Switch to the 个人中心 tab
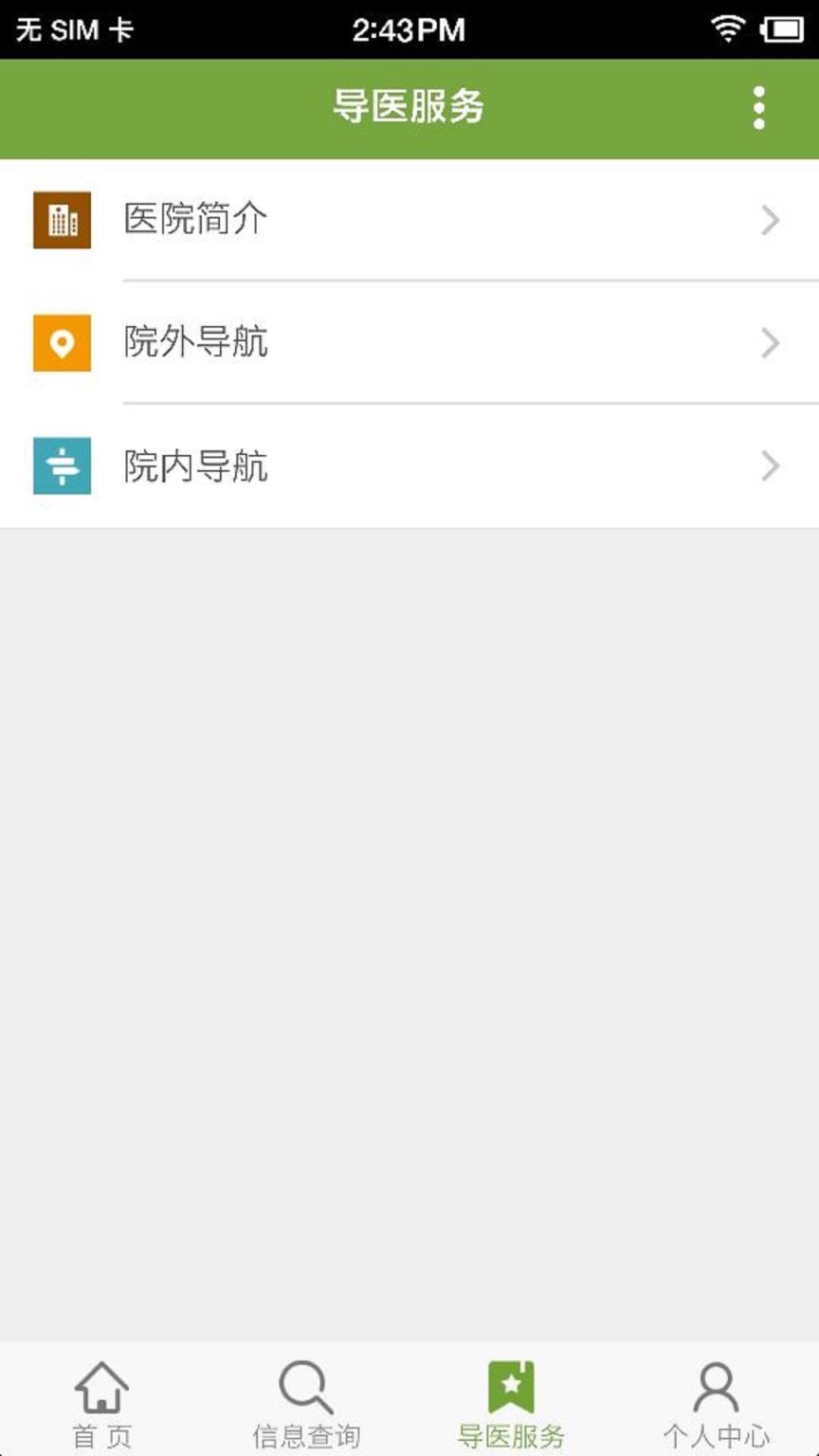 [x=714, y=1412]
